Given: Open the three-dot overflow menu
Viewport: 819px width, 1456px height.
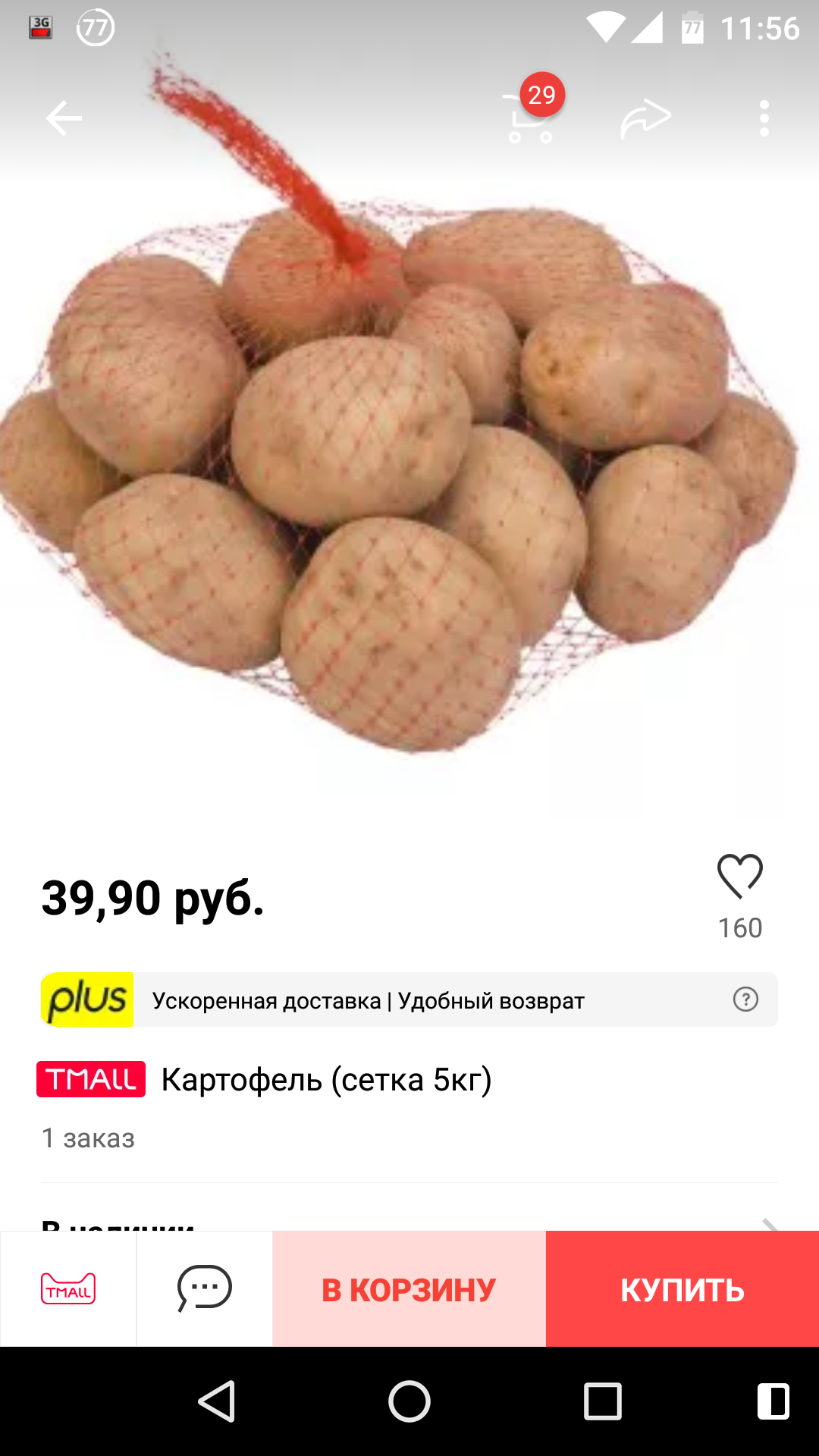Looking at the screenshot, I should coord(764,118).
